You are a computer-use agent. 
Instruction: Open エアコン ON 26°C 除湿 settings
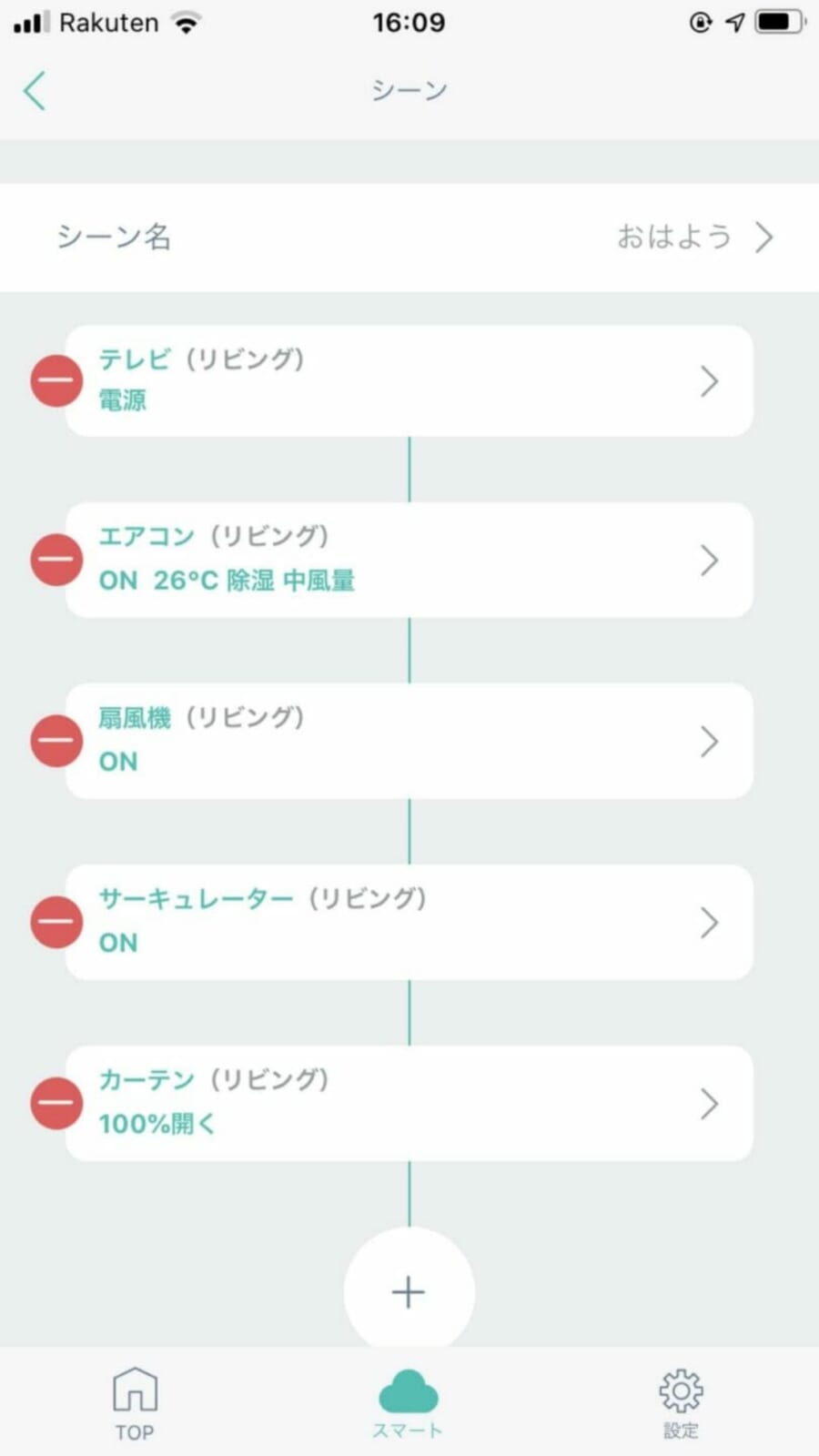[409, 560]
